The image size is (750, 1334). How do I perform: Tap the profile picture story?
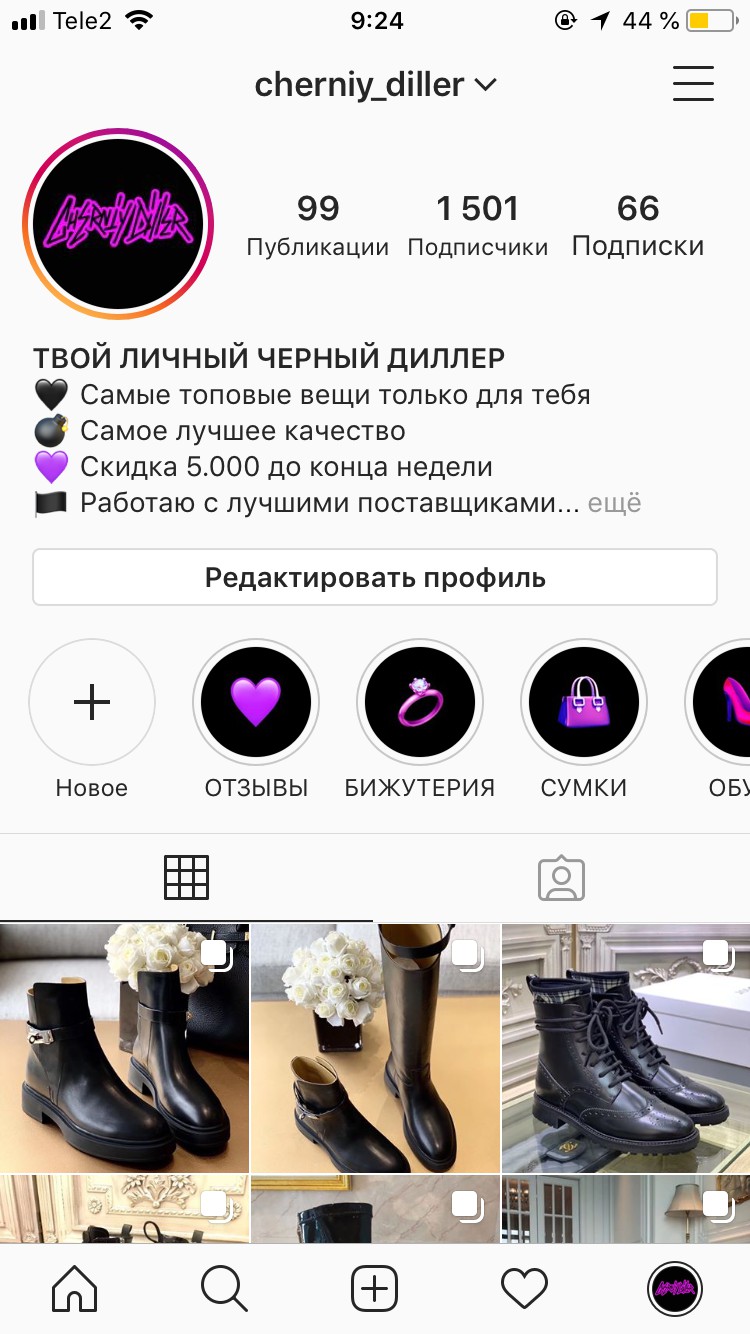[x=118, y=223]
